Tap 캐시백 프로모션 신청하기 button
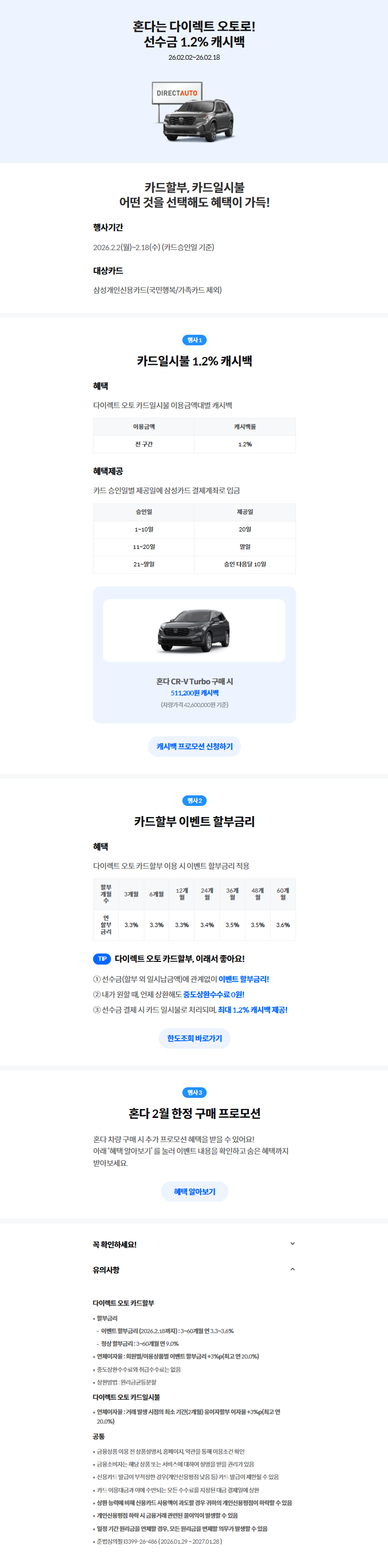Viewport: 388px width, 1568px height. [194, 746]
